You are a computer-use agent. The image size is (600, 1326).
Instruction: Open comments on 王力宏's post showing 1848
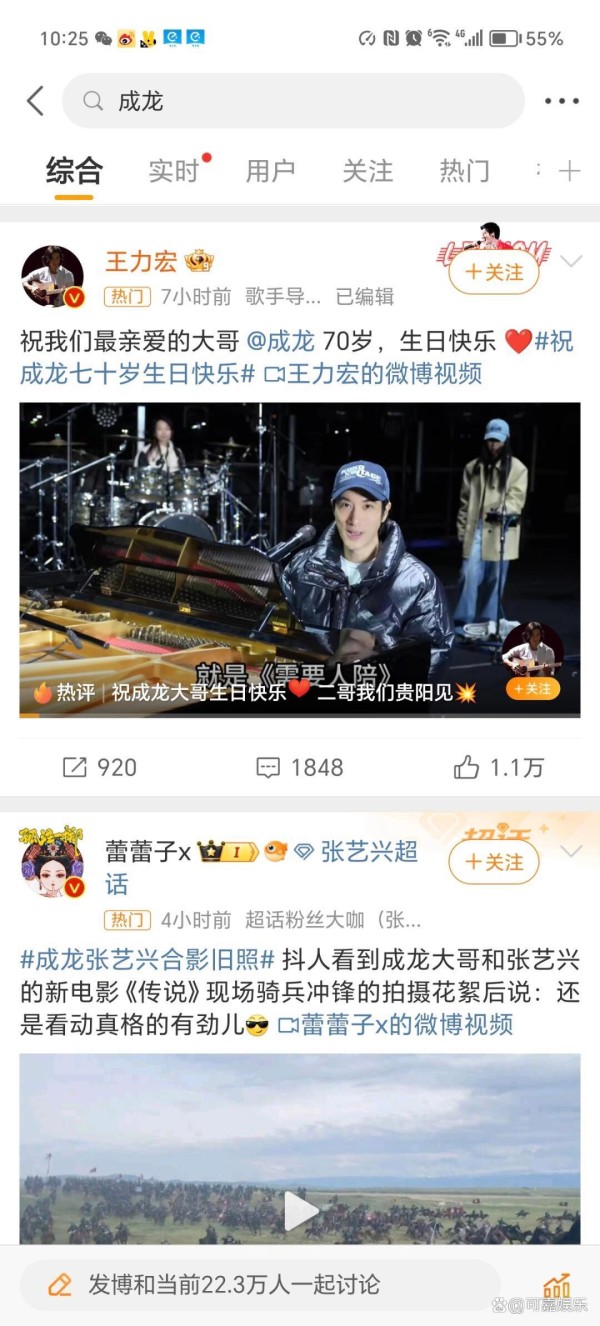299,767
